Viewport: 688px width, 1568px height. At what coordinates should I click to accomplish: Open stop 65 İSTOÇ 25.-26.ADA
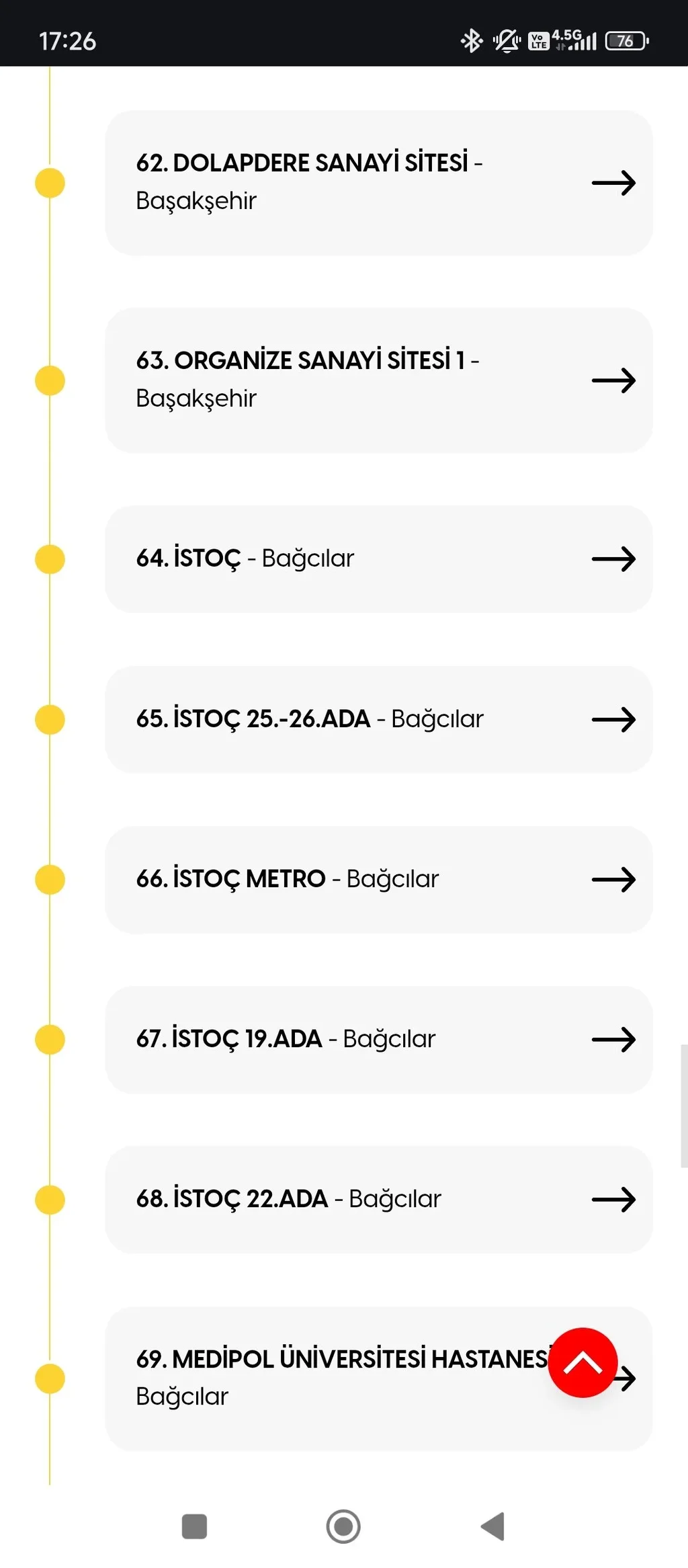click(378, 719)
